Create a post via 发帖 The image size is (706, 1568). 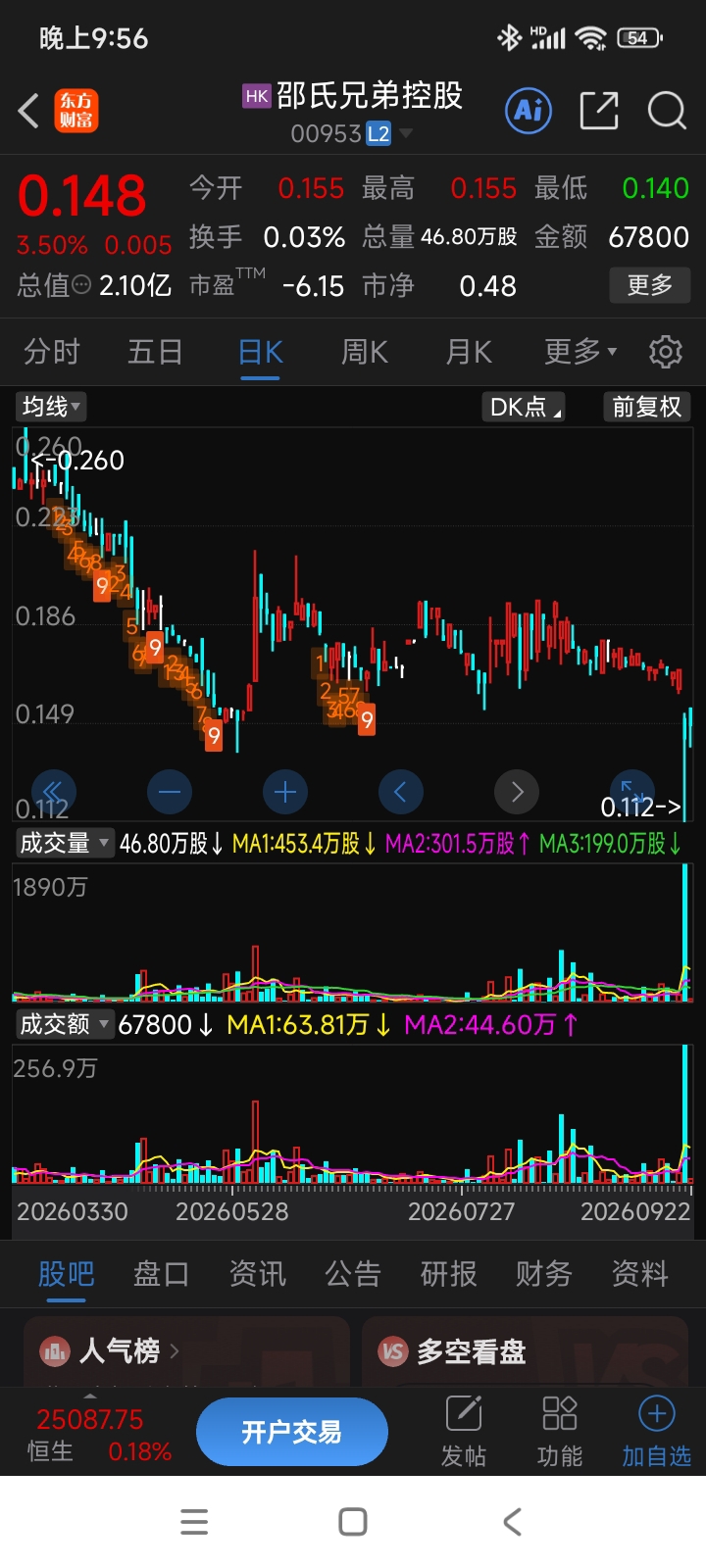tap(464, 1432)
